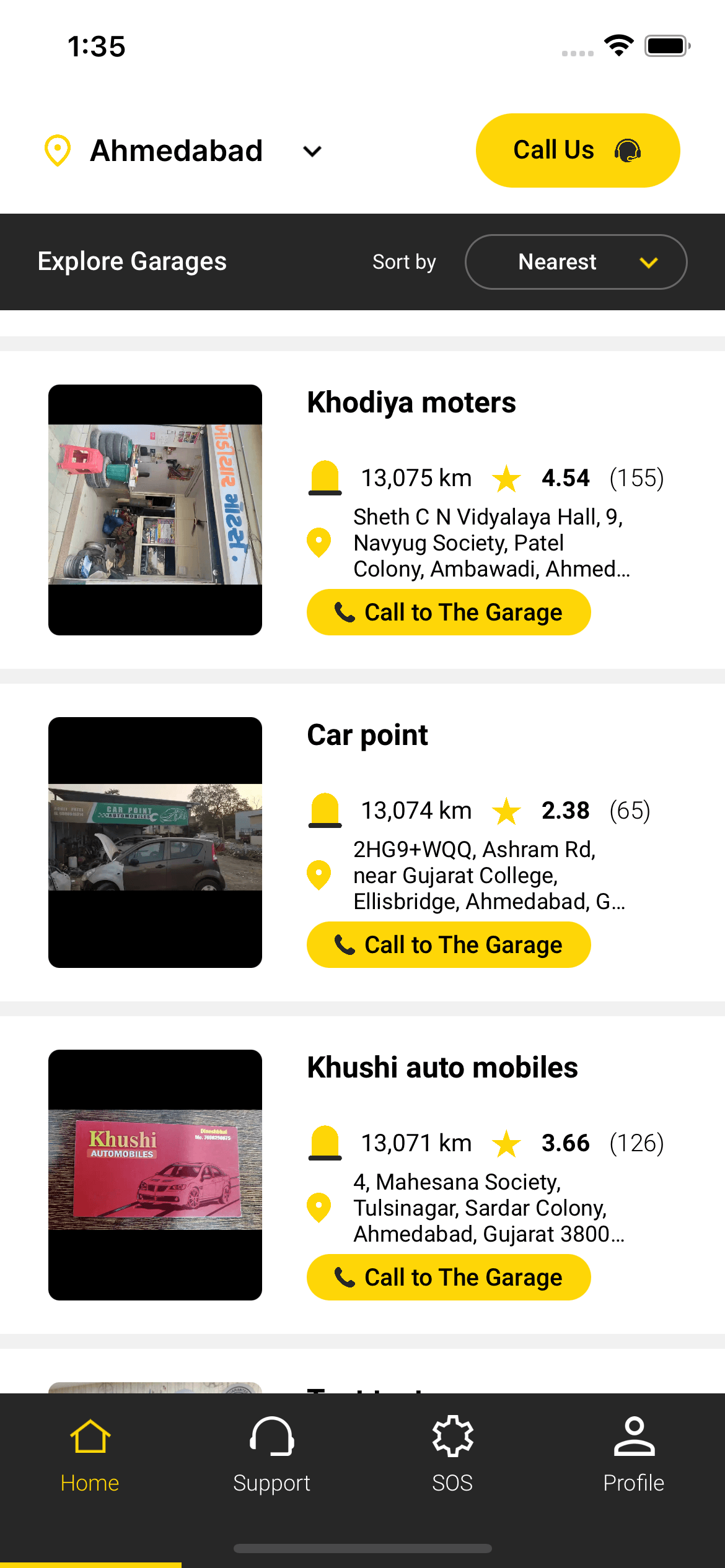Expand the Nearest sort dropdown
Viewport: 725px width, 1568px height.
576,262
